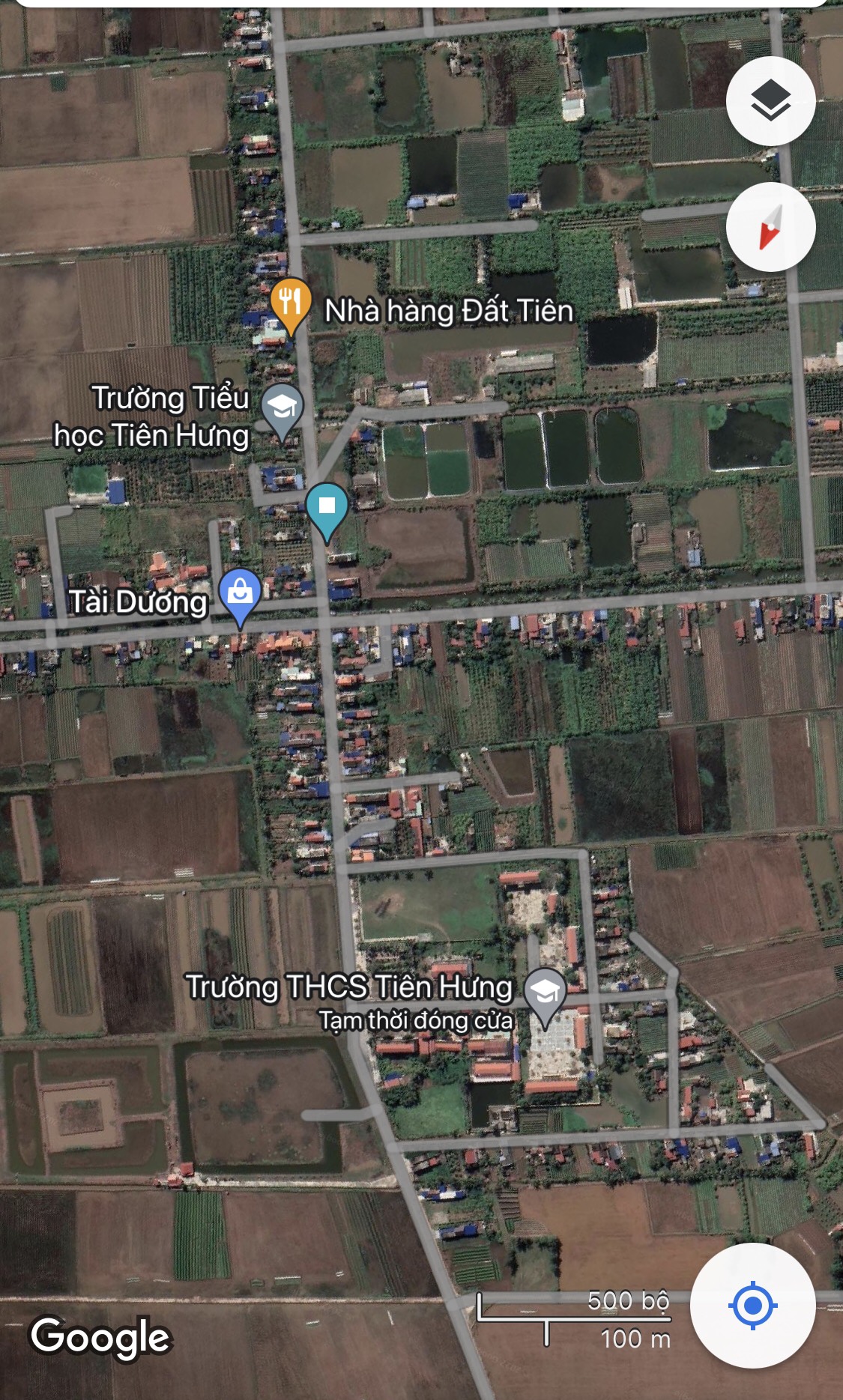Open the map layers selector
Image resolution: width=843 pixels, height=1400 pixels.
click(x=770, y=101)
